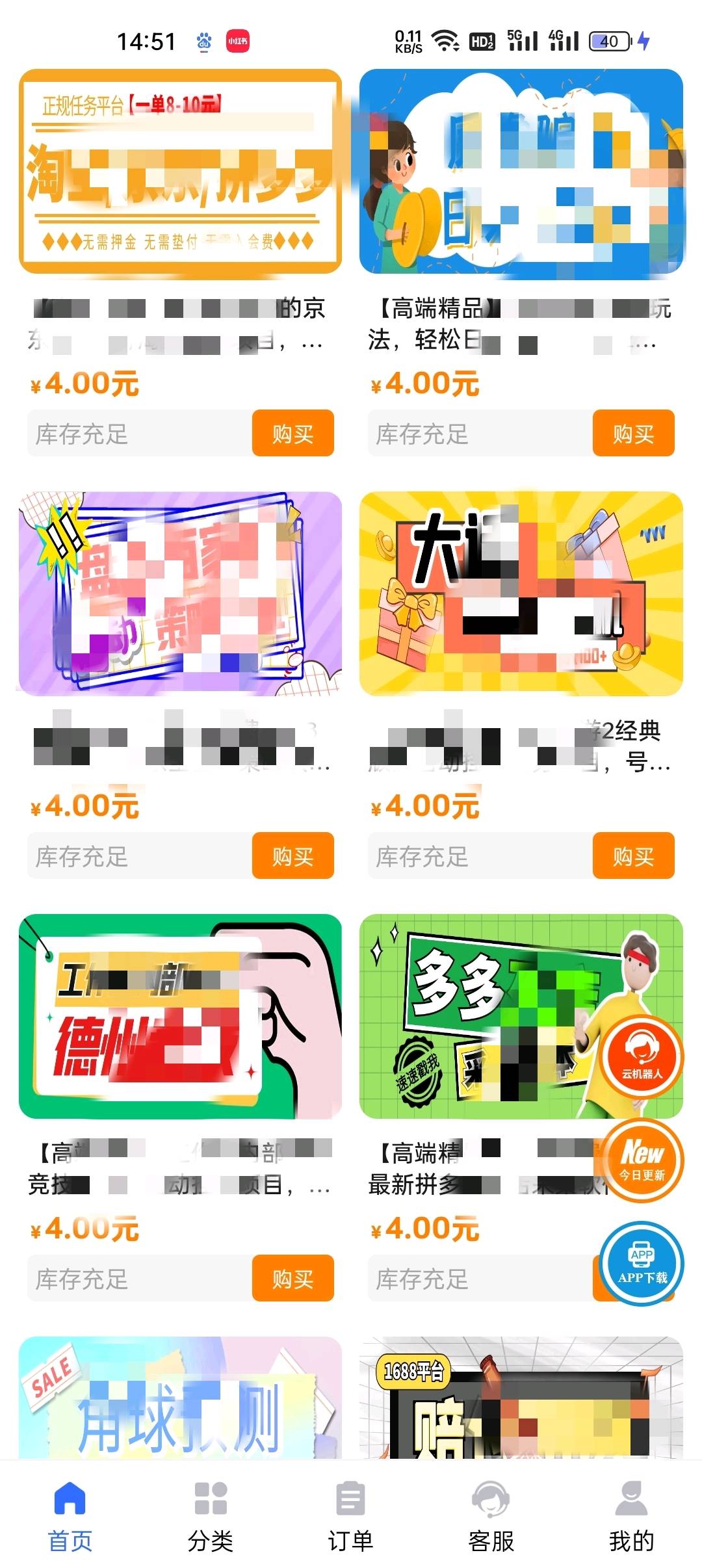Open the green 多多 速速戳我 product tile
The height and width of the screenshot is (1568, 702).
(x=494, y=1016)
